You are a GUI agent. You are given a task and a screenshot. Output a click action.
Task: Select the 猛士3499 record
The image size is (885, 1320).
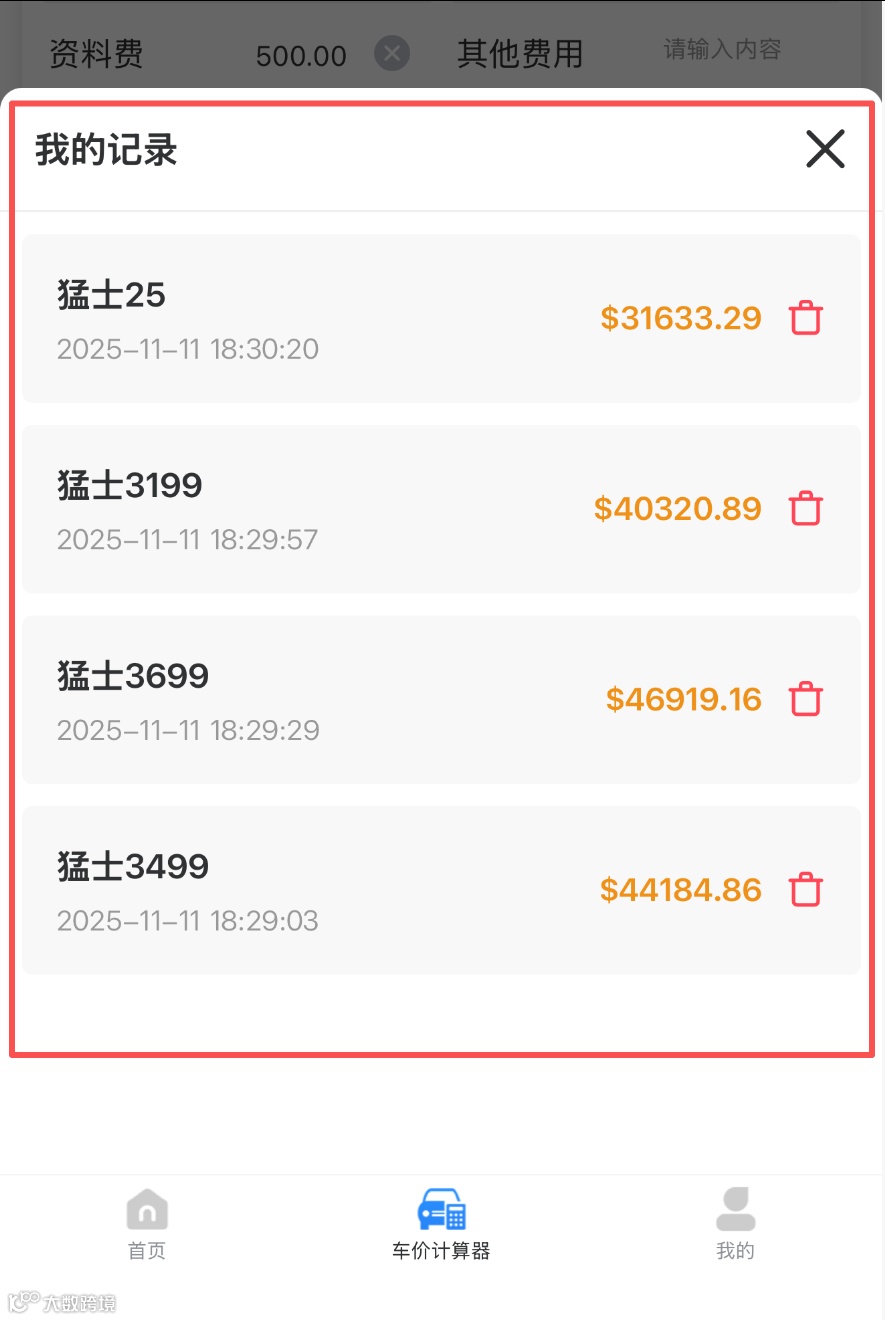(x=300, y=890)
